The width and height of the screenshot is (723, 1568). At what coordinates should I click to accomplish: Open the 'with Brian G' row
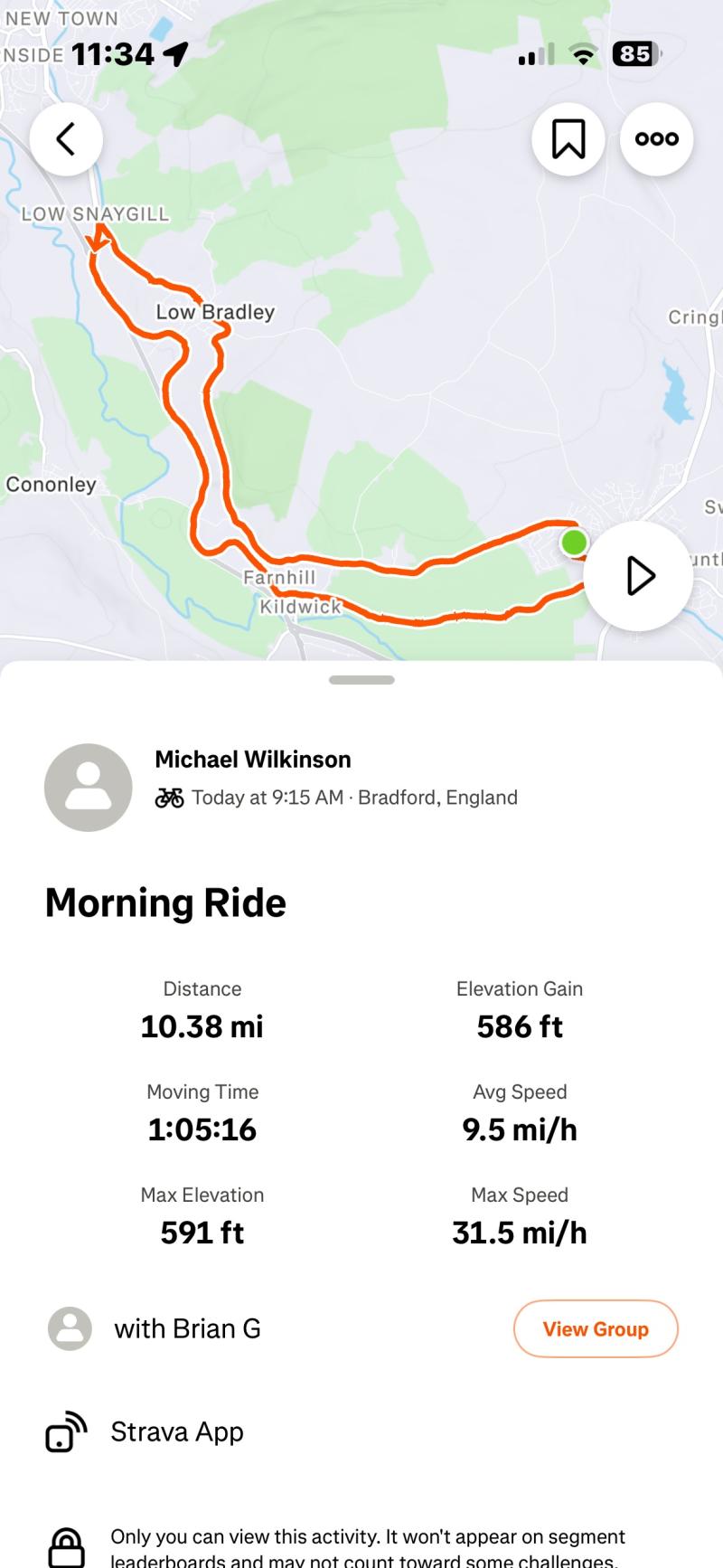click(x=187, y=1328)
